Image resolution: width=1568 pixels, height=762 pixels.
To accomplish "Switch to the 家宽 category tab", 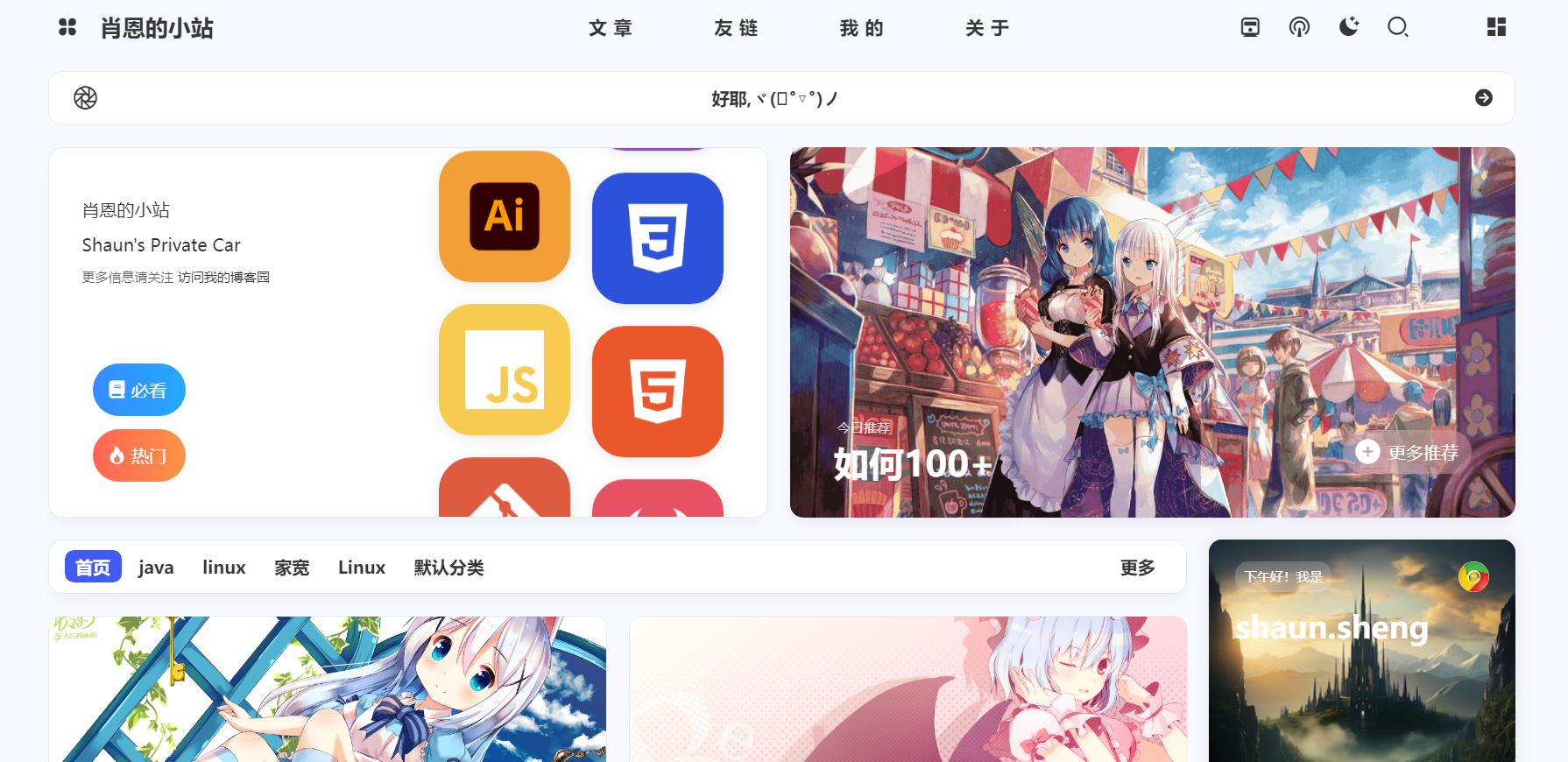I will point(292,568).
